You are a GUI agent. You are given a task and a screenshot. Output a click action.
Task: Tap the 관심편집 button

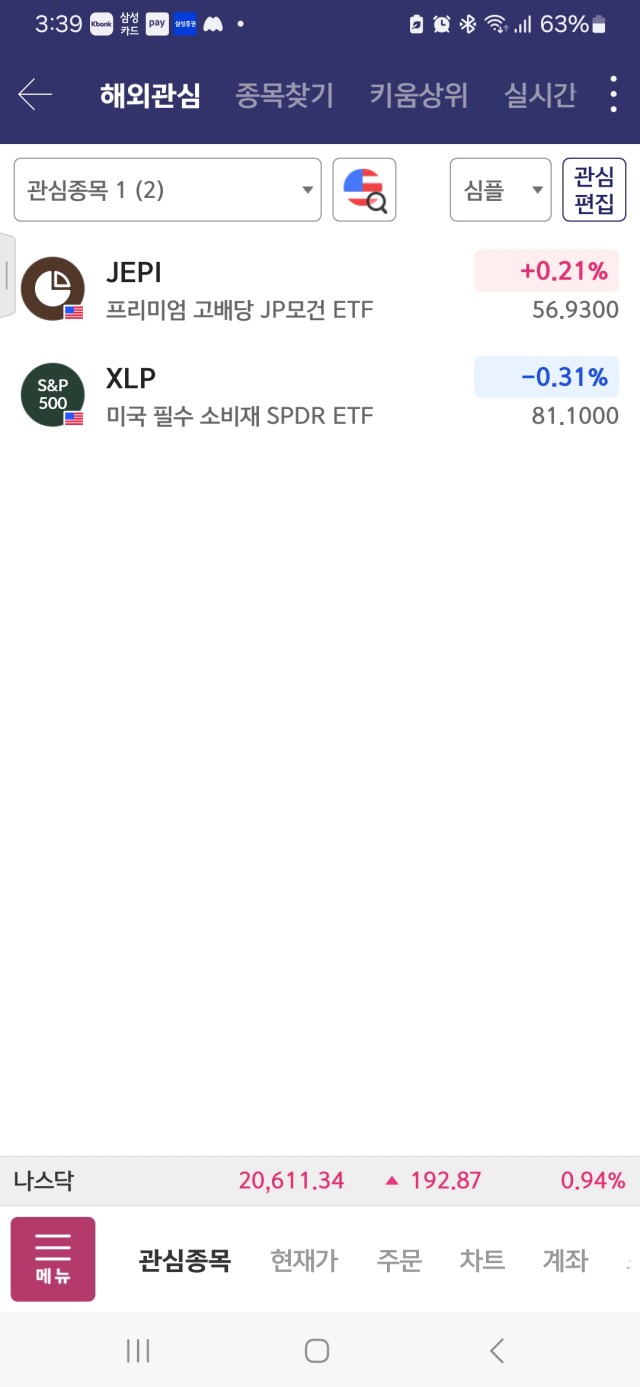(594, 190)
